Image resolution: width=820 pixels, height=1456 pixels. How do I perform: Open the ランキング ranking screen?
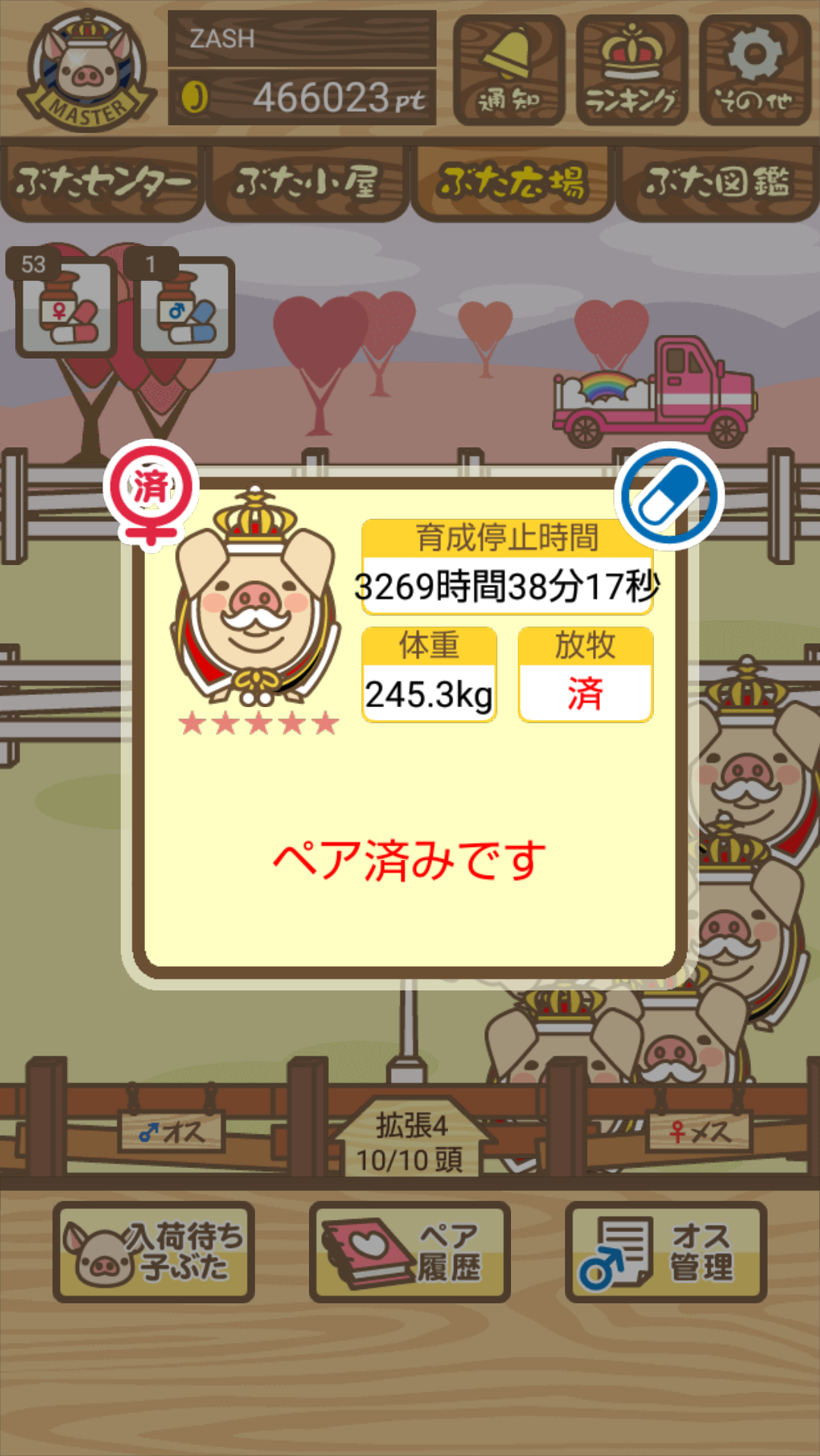[x=632, y=70]
